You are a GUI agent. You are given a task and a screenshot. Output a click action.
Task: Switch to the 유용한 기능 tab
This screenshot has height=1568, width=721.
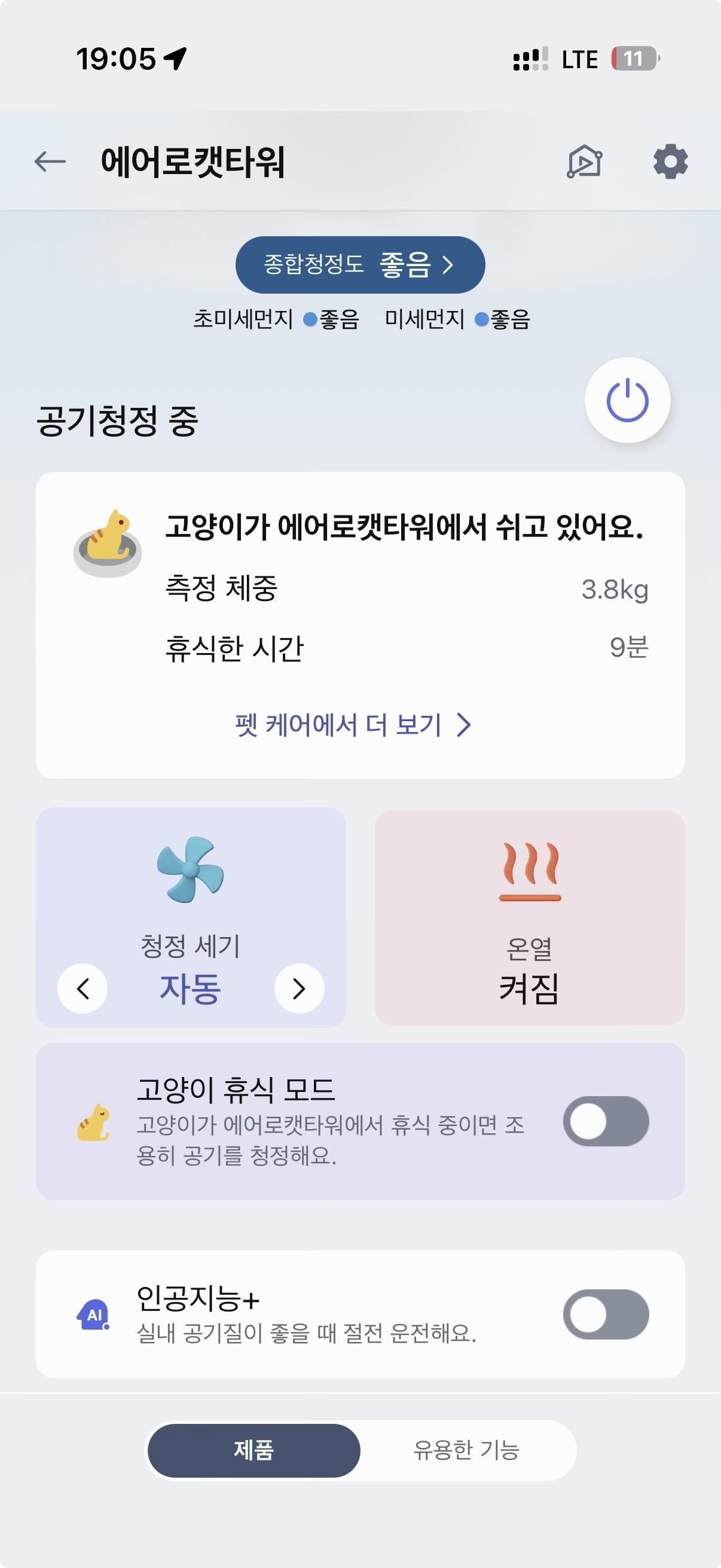tap(466, 1450)
